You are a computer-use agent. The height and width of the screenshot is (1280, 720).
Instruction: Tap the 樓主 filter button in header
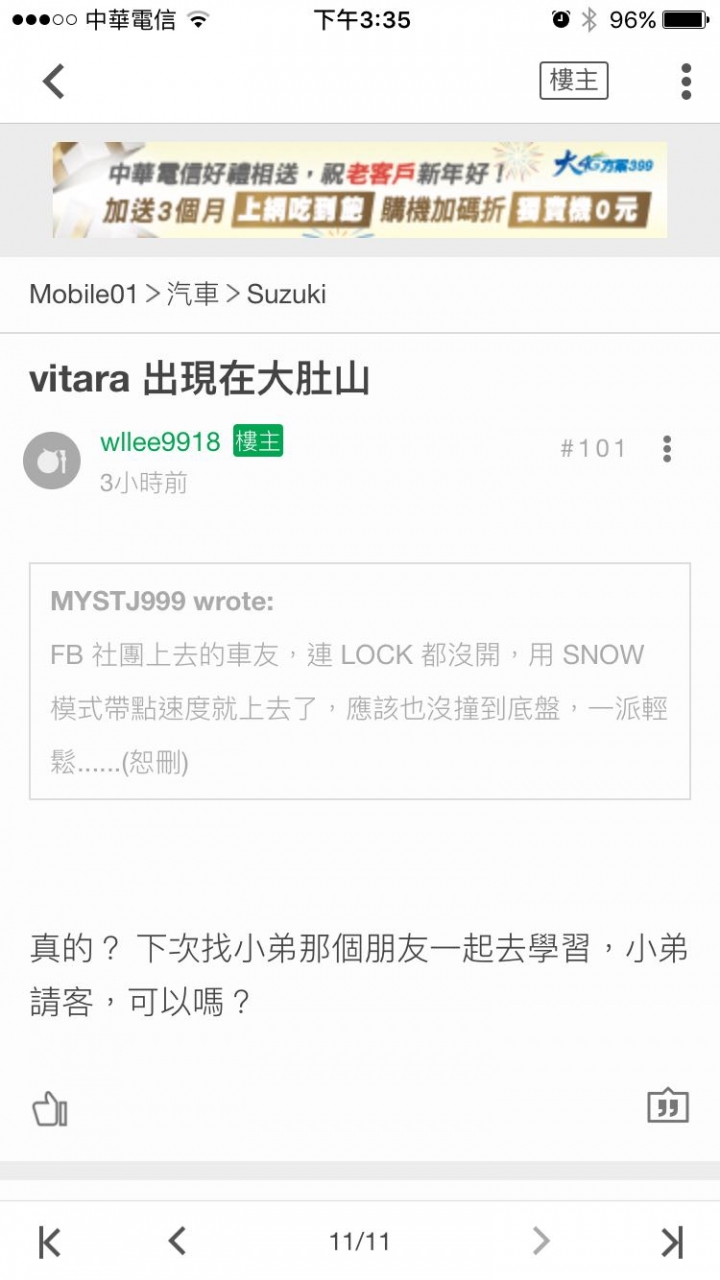(574, 81)
